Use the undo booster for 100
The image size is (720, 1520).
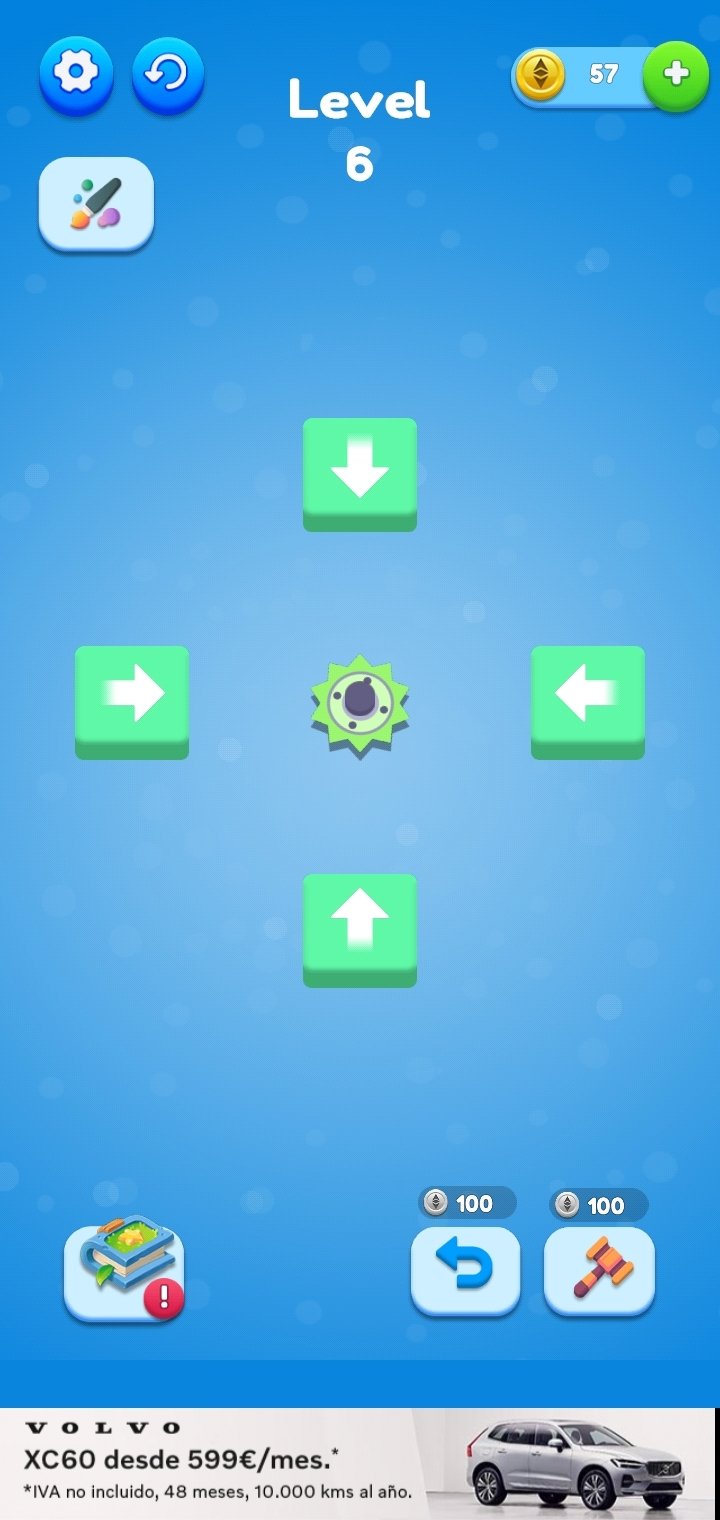tap(466, 1270)
